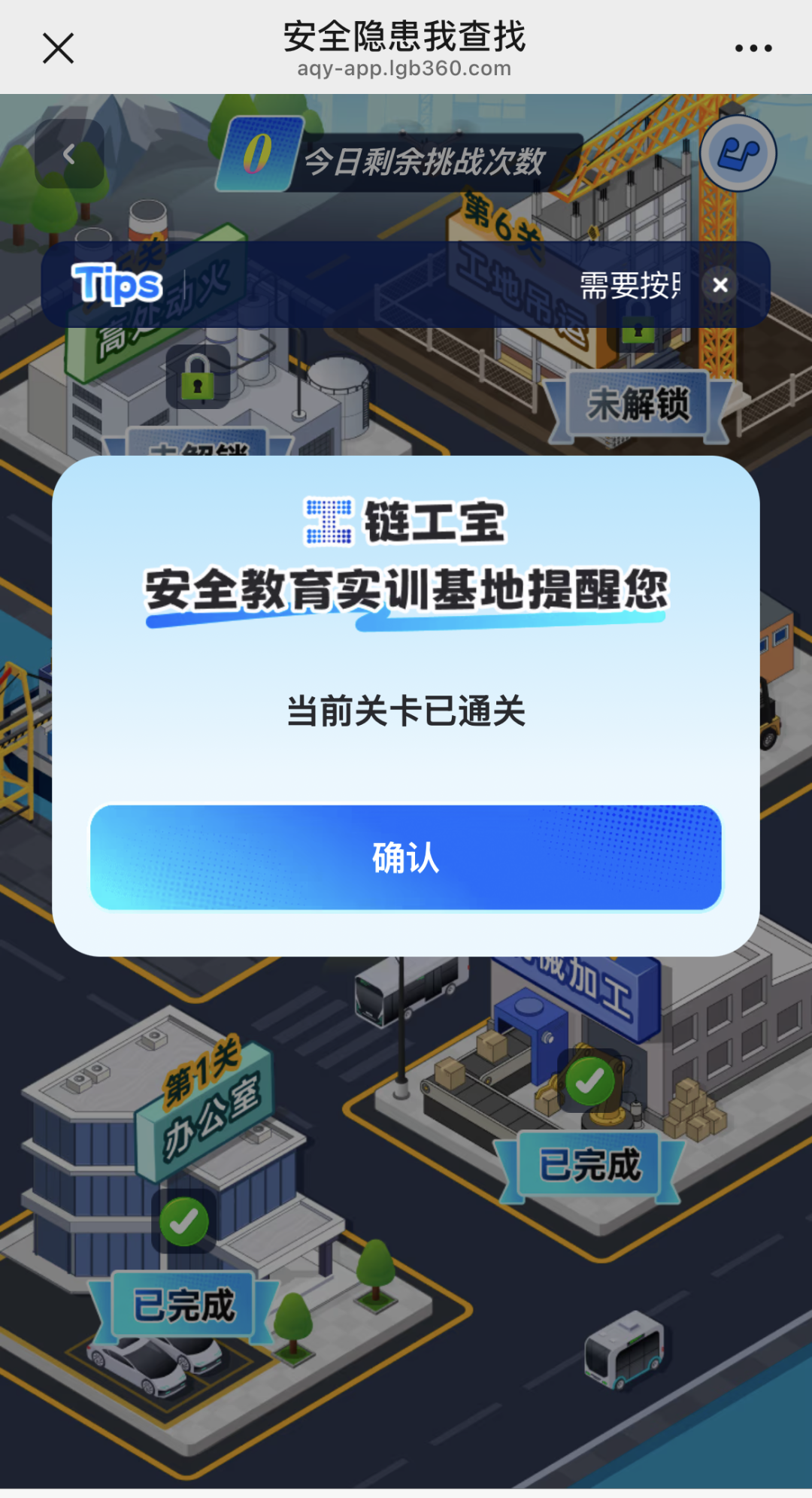Dismiss the Tips banner
812x1498 pixels.
tap(720, 285)
